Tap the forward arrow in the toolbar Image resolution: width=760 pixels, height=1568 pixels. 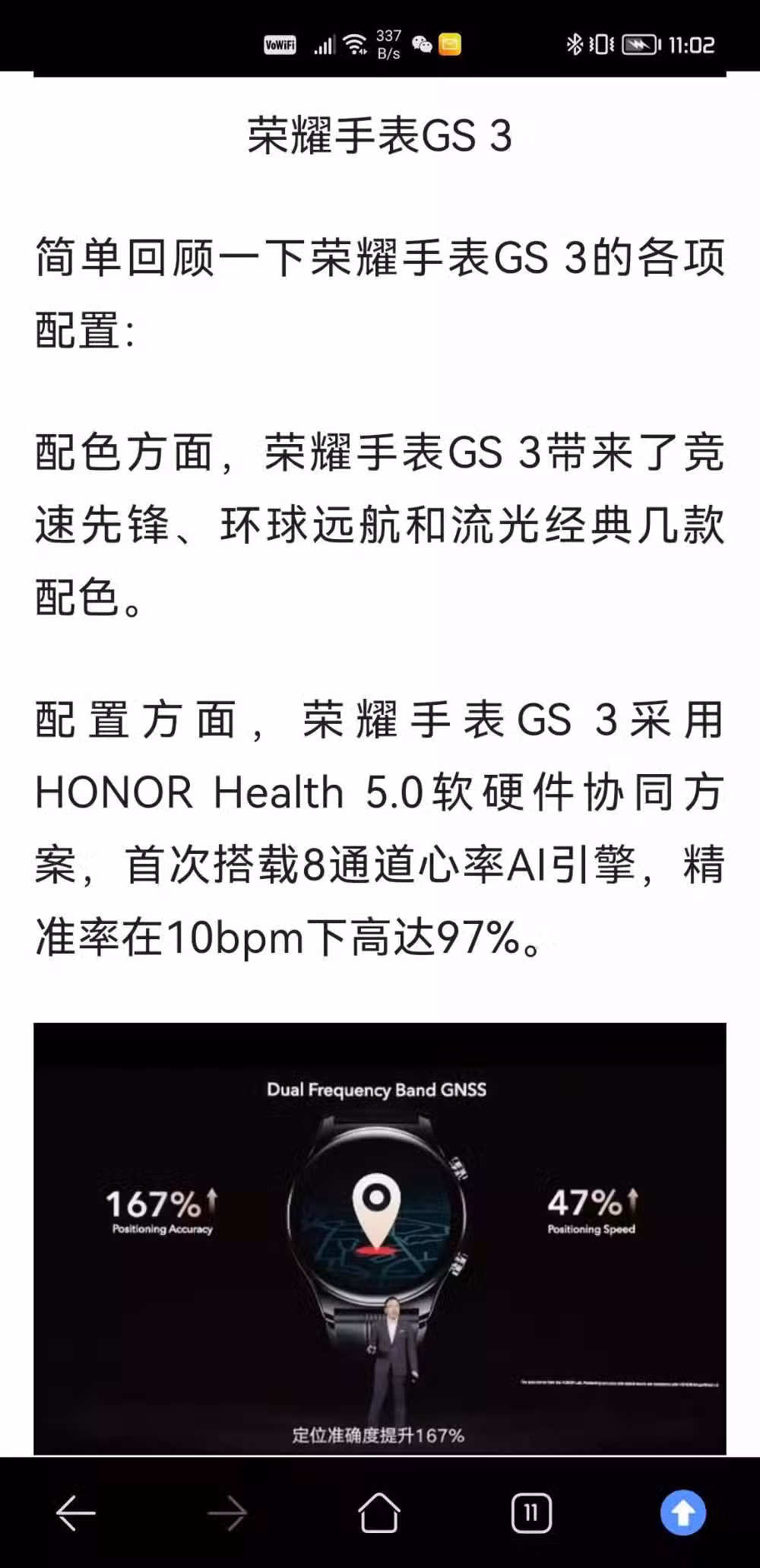[227, 1512]
